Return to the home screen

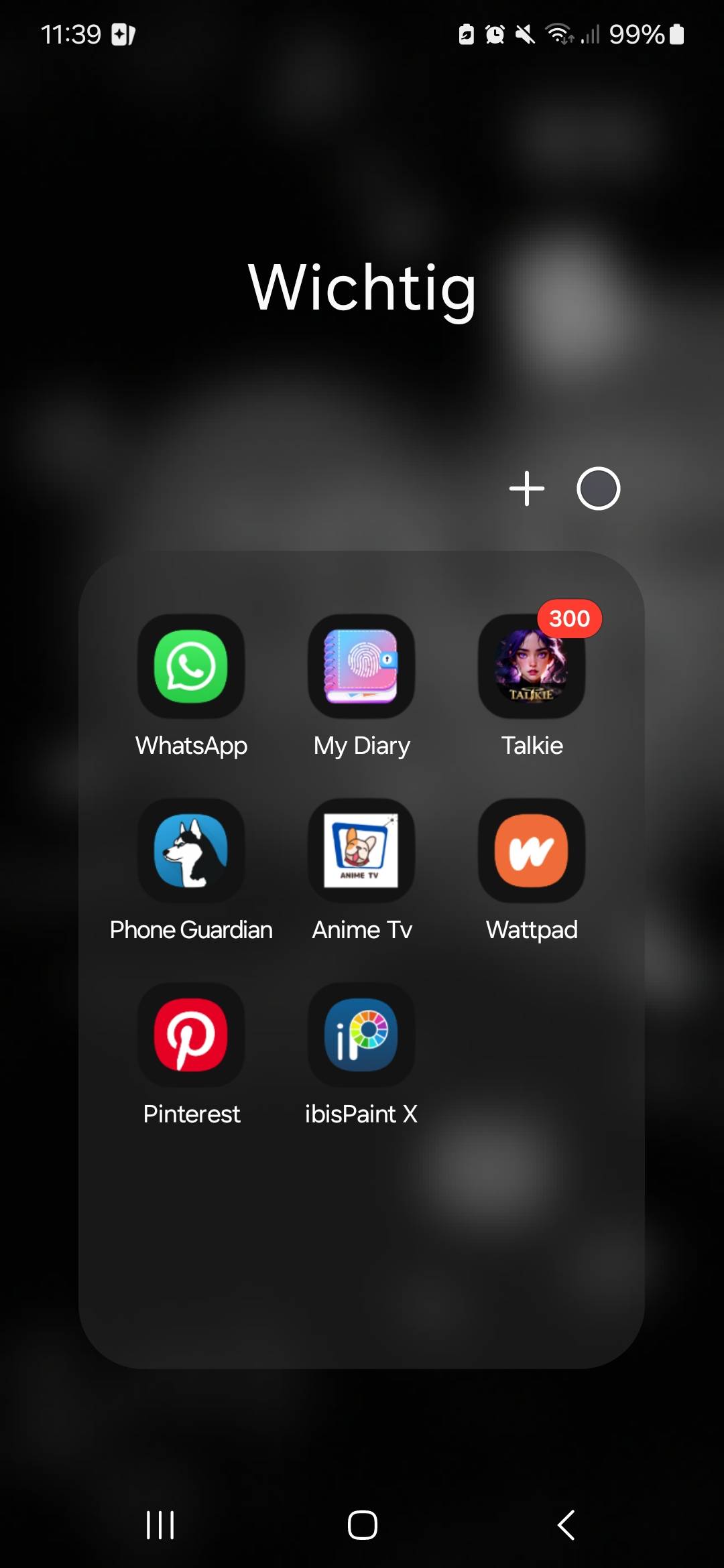point(362,1525)
